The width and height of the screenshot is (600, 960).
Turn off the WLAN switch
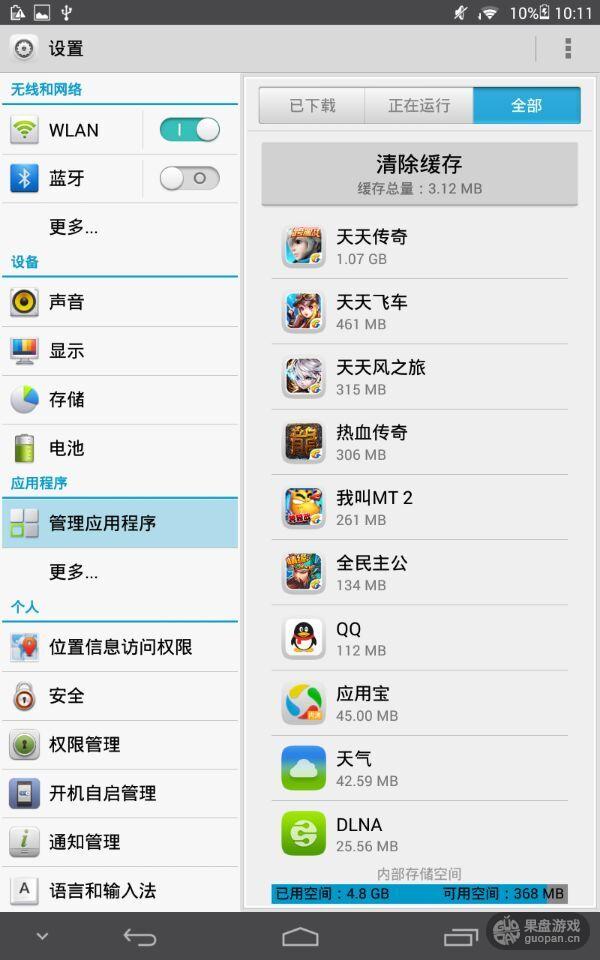(x=190, y=130)
